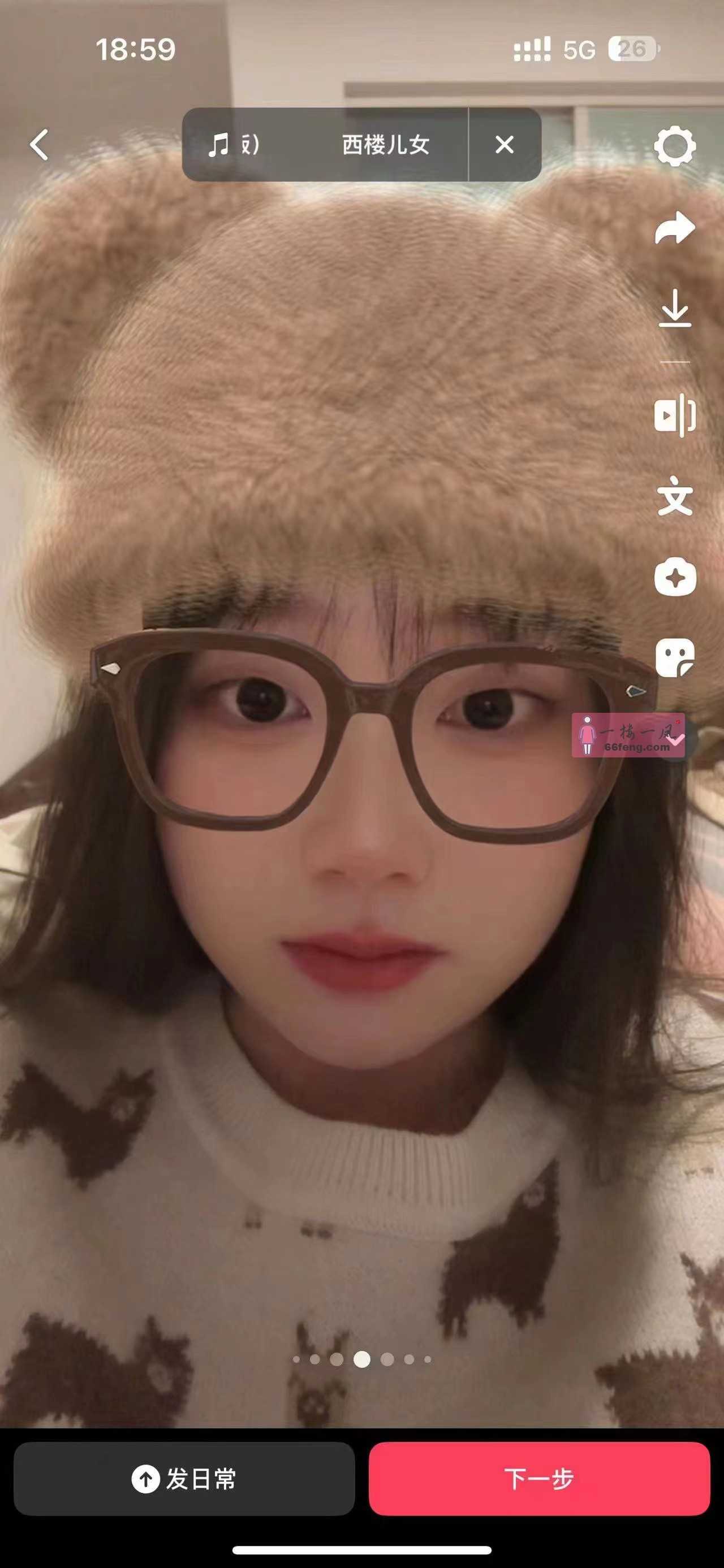Open the sticker icon
Viewport: 724px width, 1568px height.
[x=675, y=657]
